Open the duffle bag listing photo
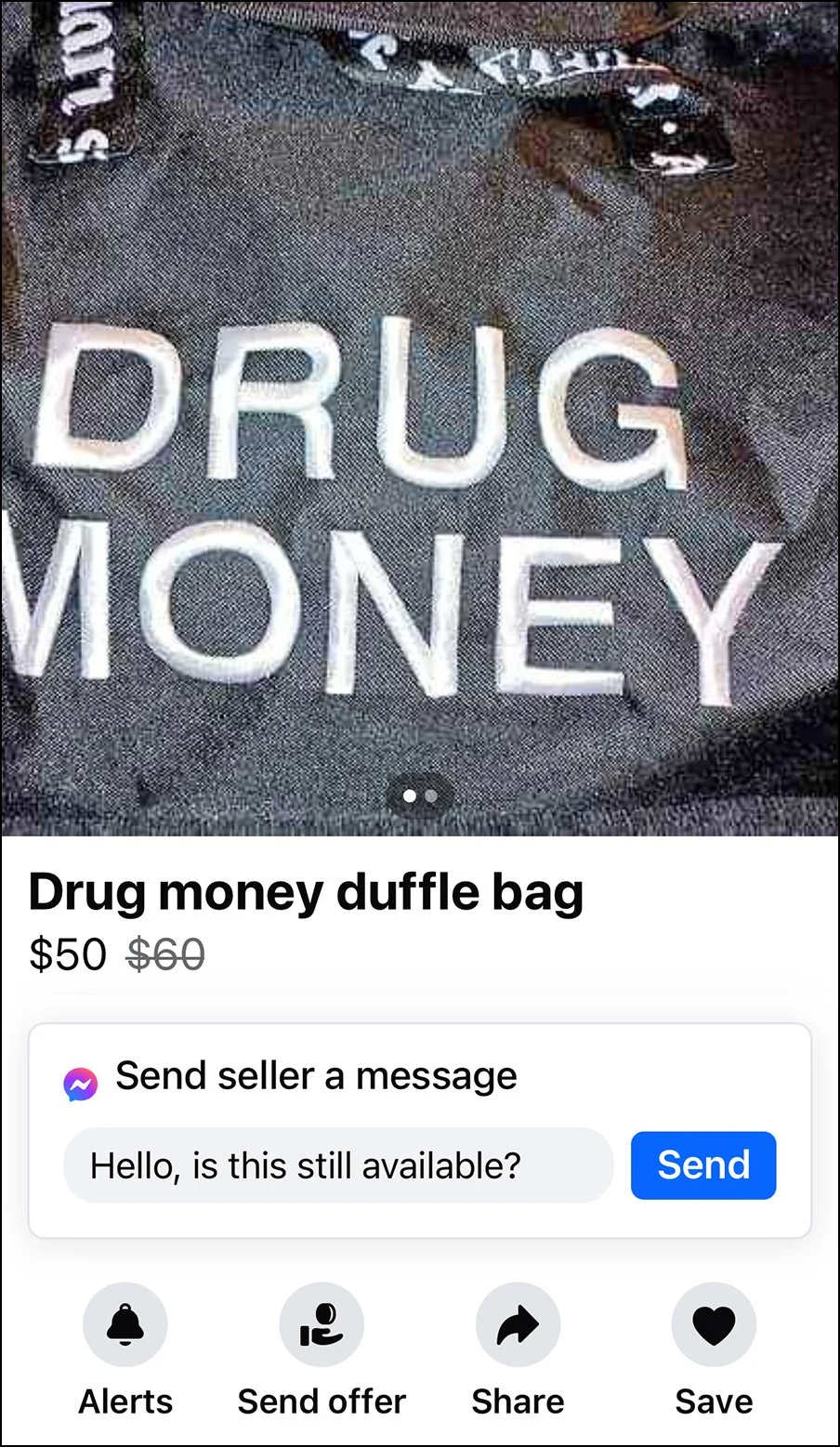840x1447 pixels. 420,418
